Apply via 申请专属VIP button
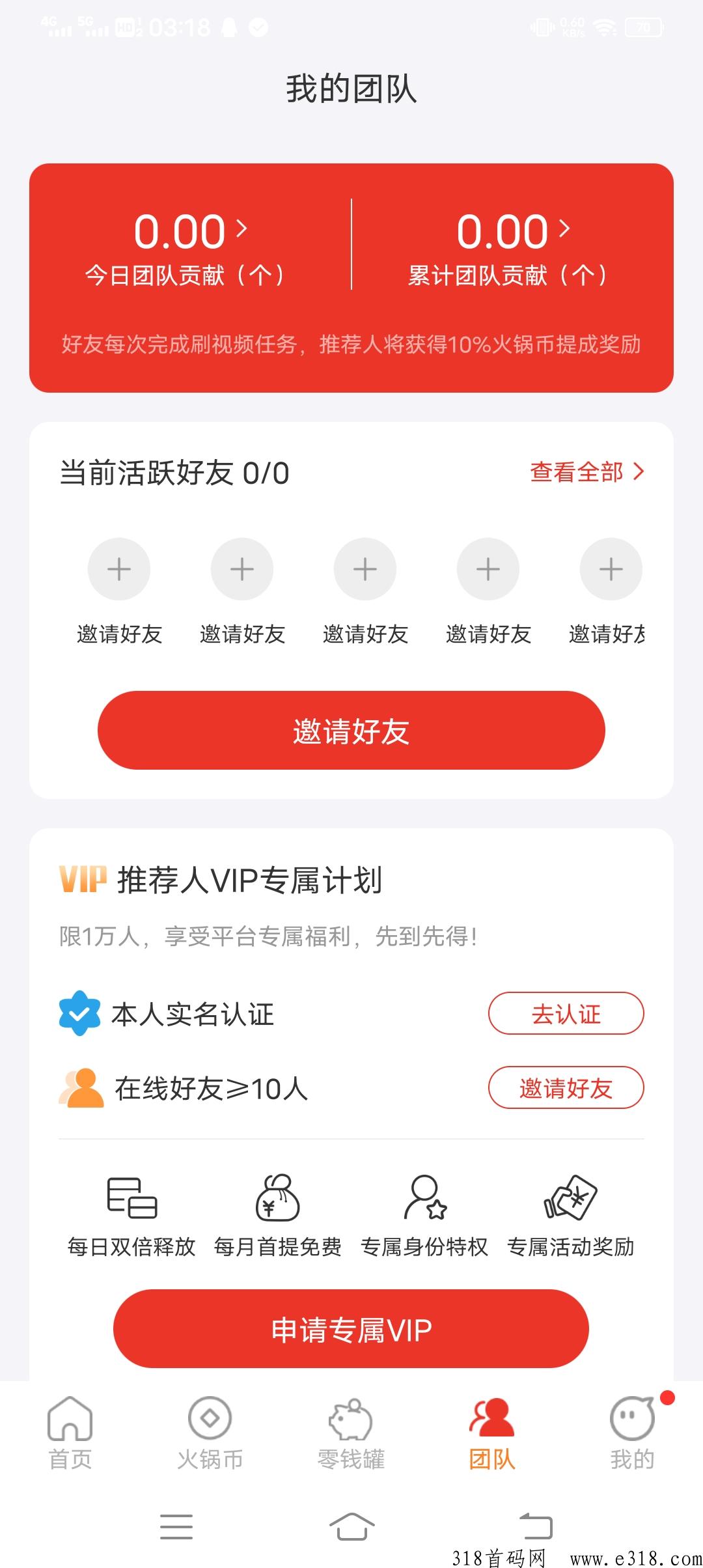 pyautogui.click(x=351, y=1329)
